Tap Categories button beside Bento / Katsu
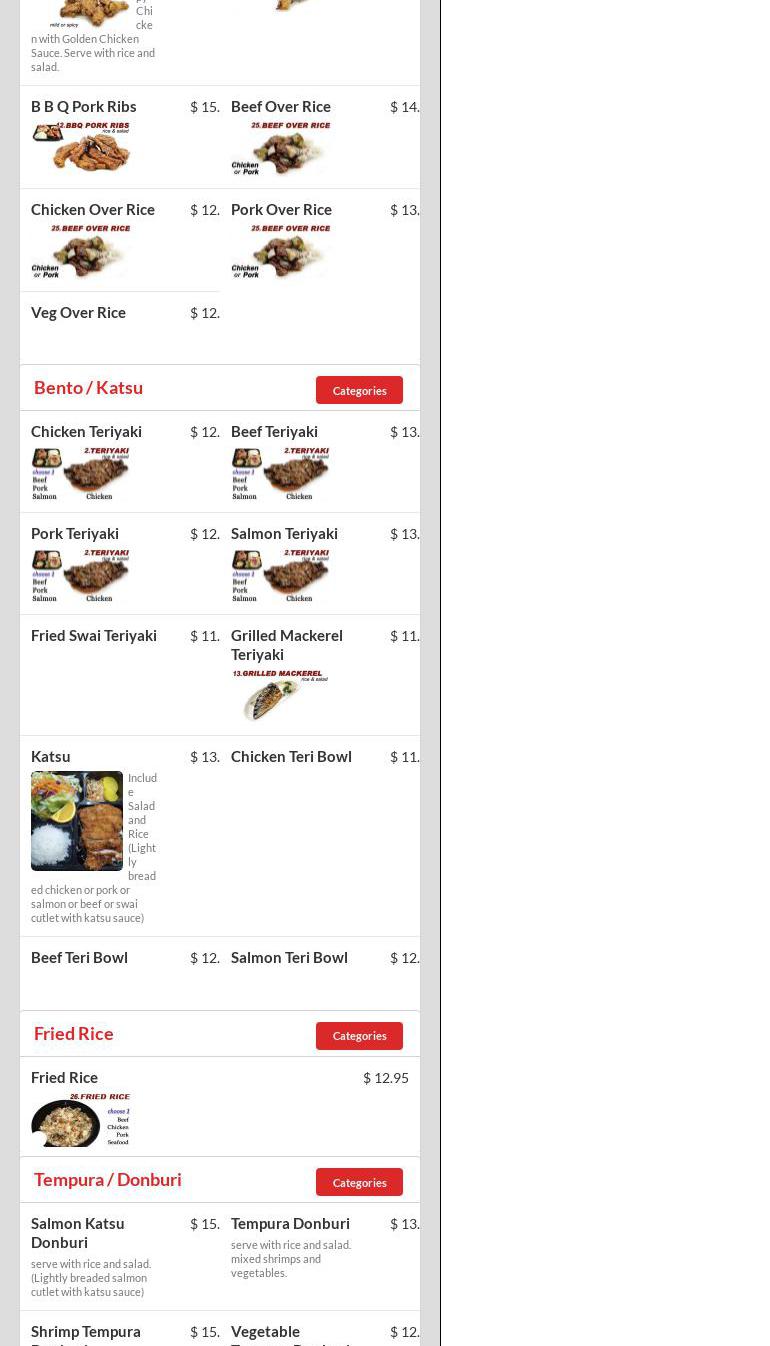 (x=359, y=390)
